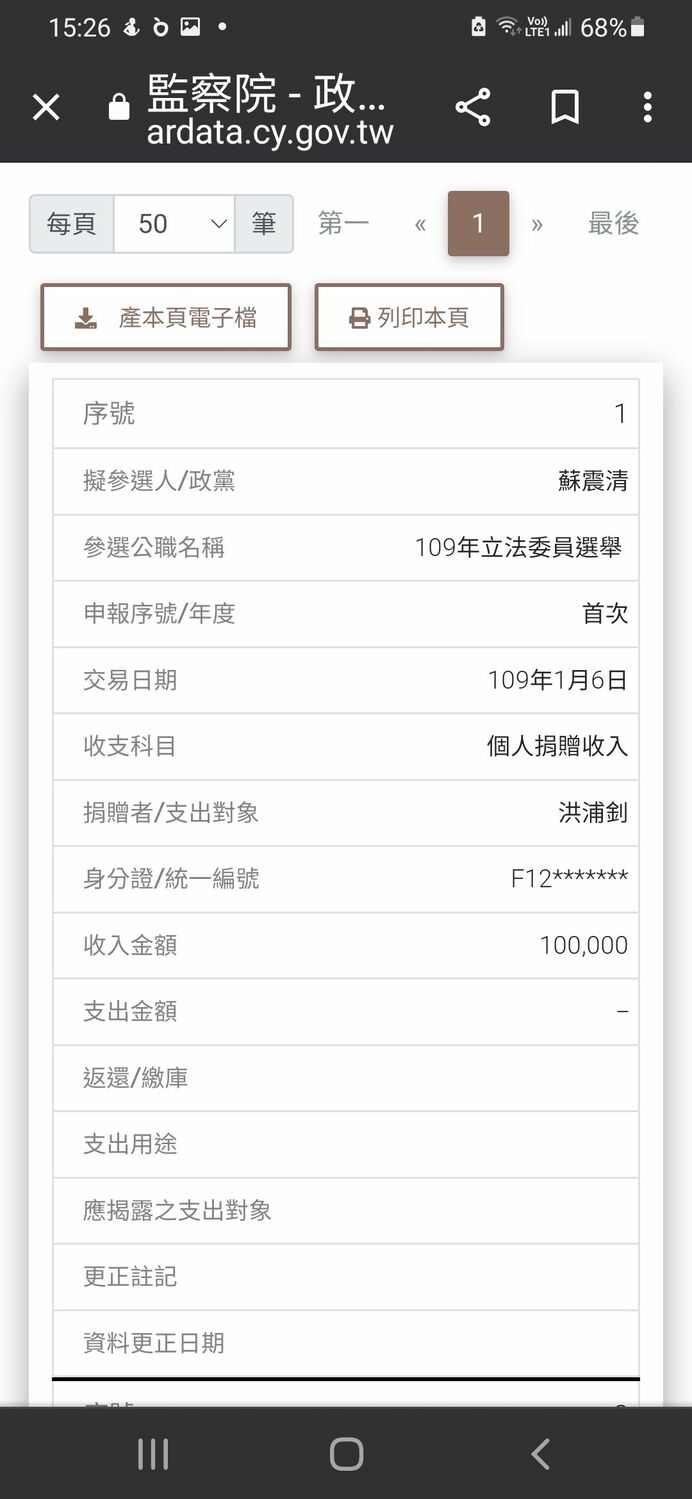
Task: Open recent apps from the navigation bar
Action: coord(153,1454)
